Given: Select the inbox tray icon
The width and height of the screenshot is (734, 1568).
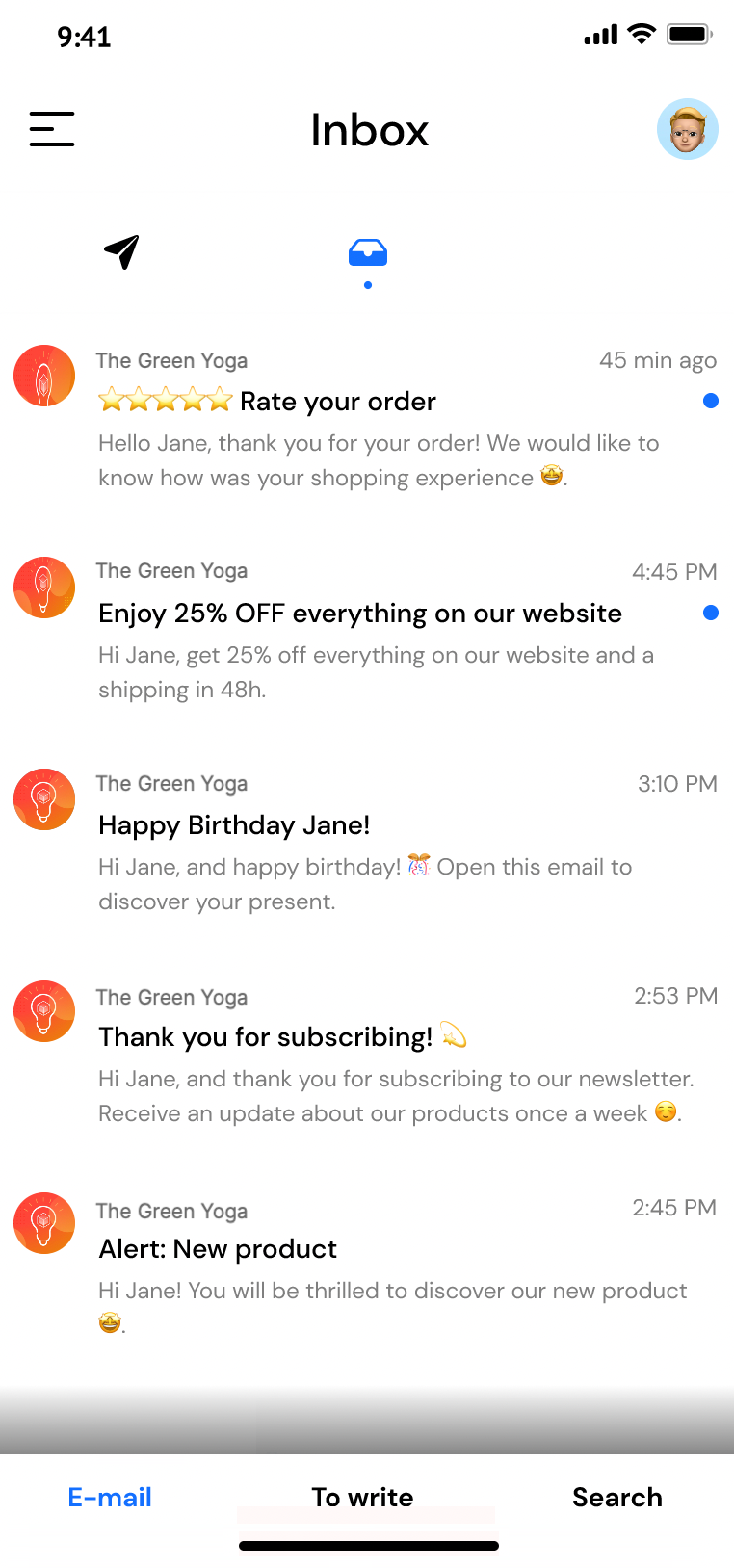Looking at the screenshot, I should click(367, 250).
